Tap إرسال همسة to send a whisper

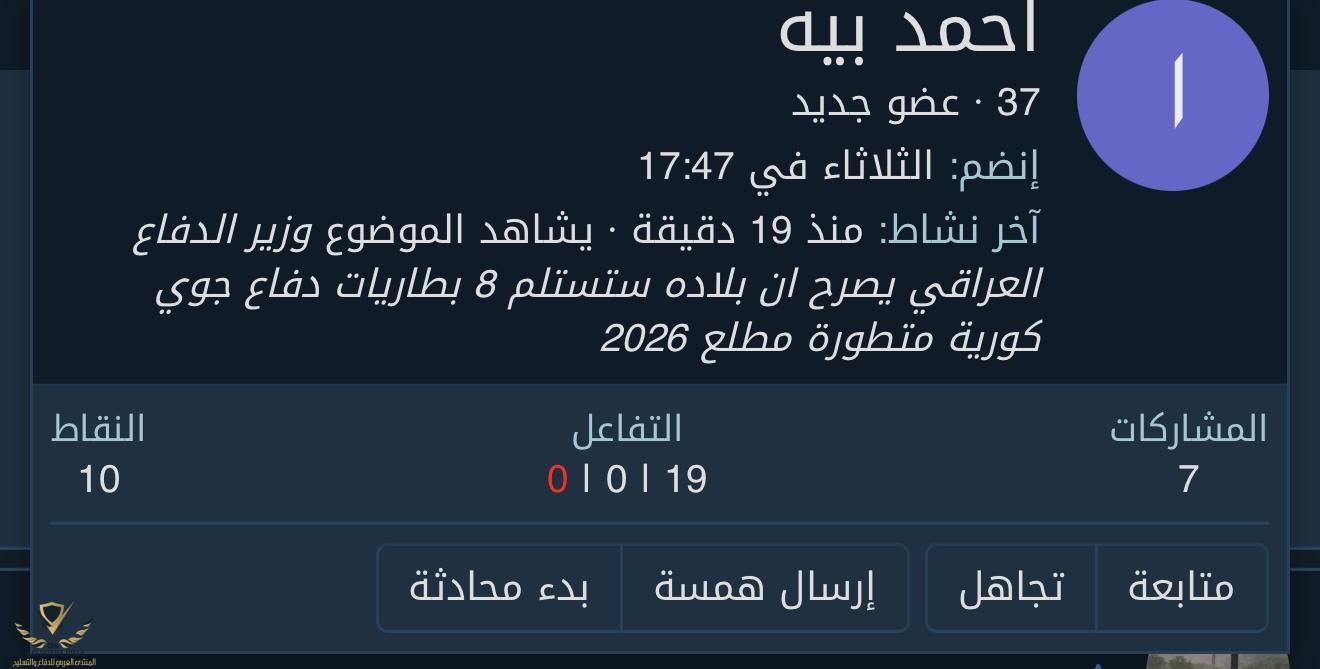click(764, 587)
